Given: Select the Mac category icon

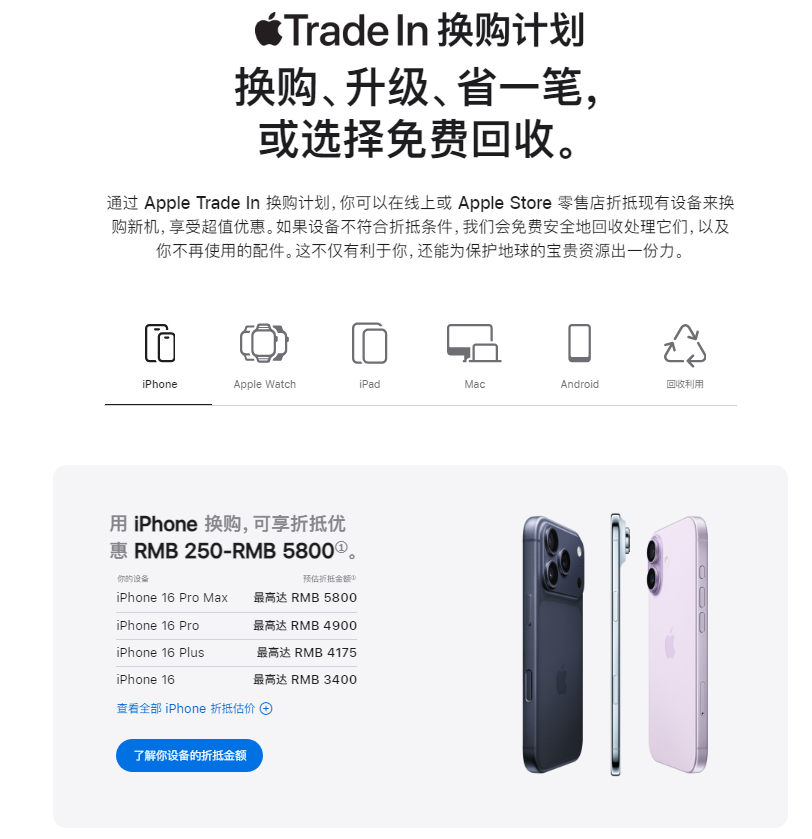Looking at the screenshot, I should click(474, 344).
